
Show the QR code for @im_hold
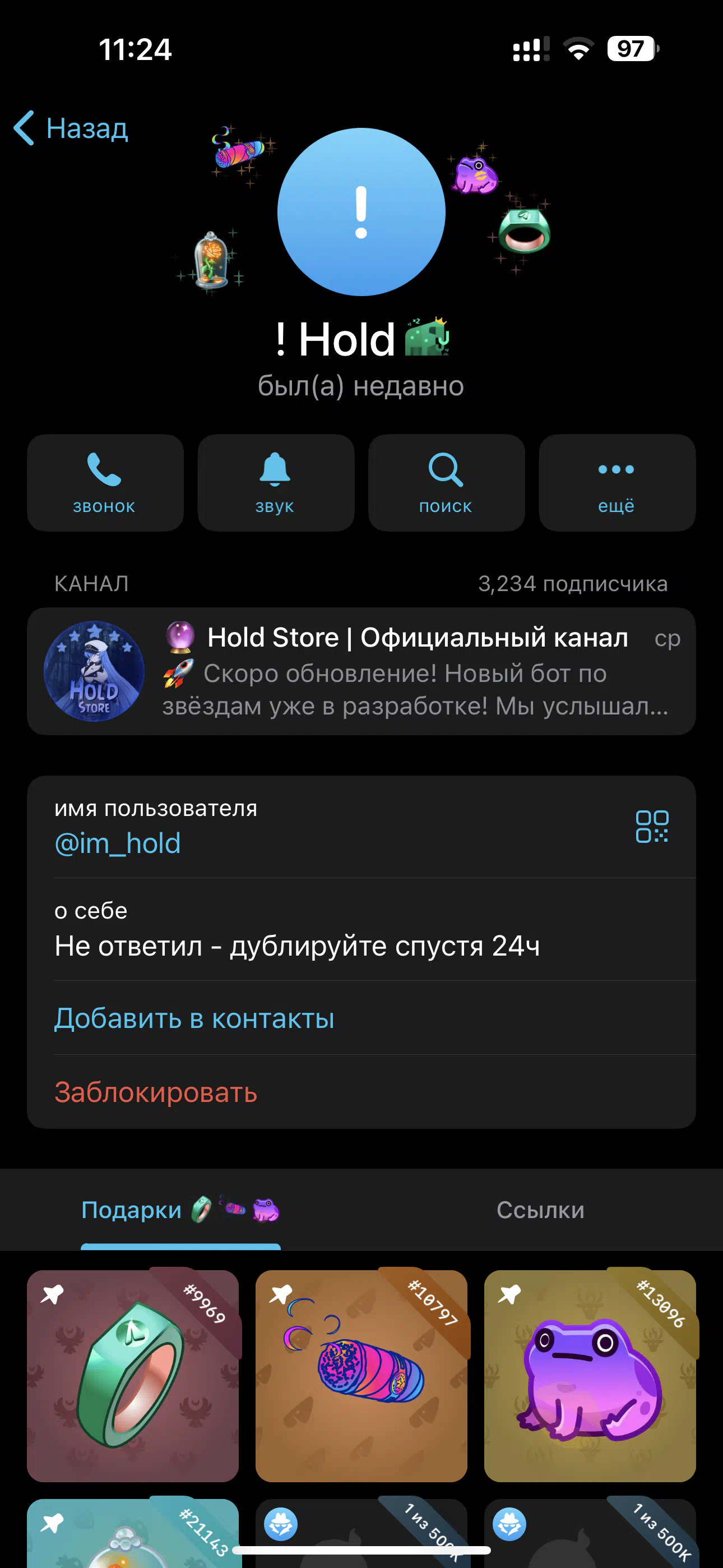[x=652, y=826]
